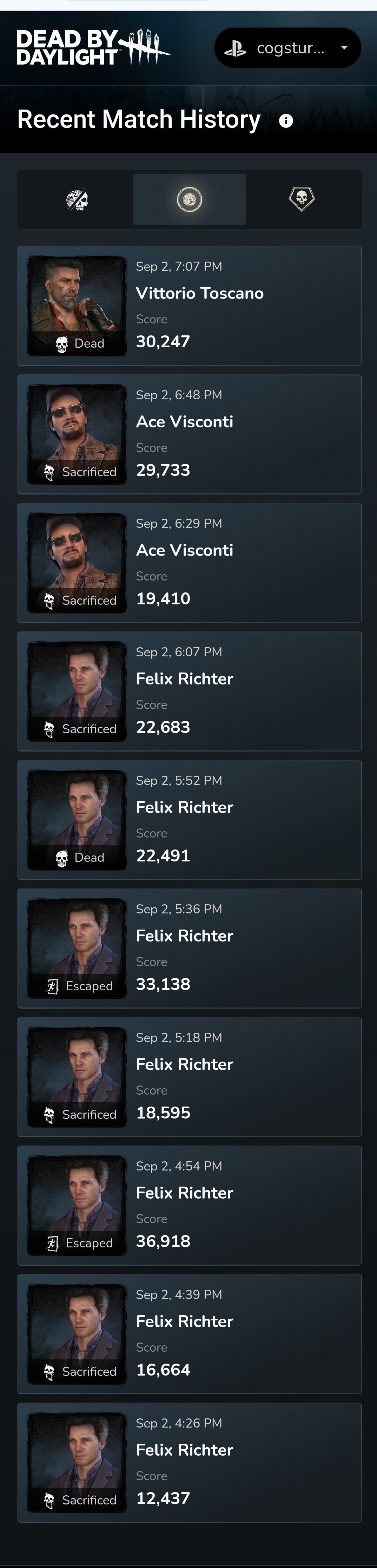
Task: Open the Felix Richter match from 6:07 PM
Action: (189, 691)
